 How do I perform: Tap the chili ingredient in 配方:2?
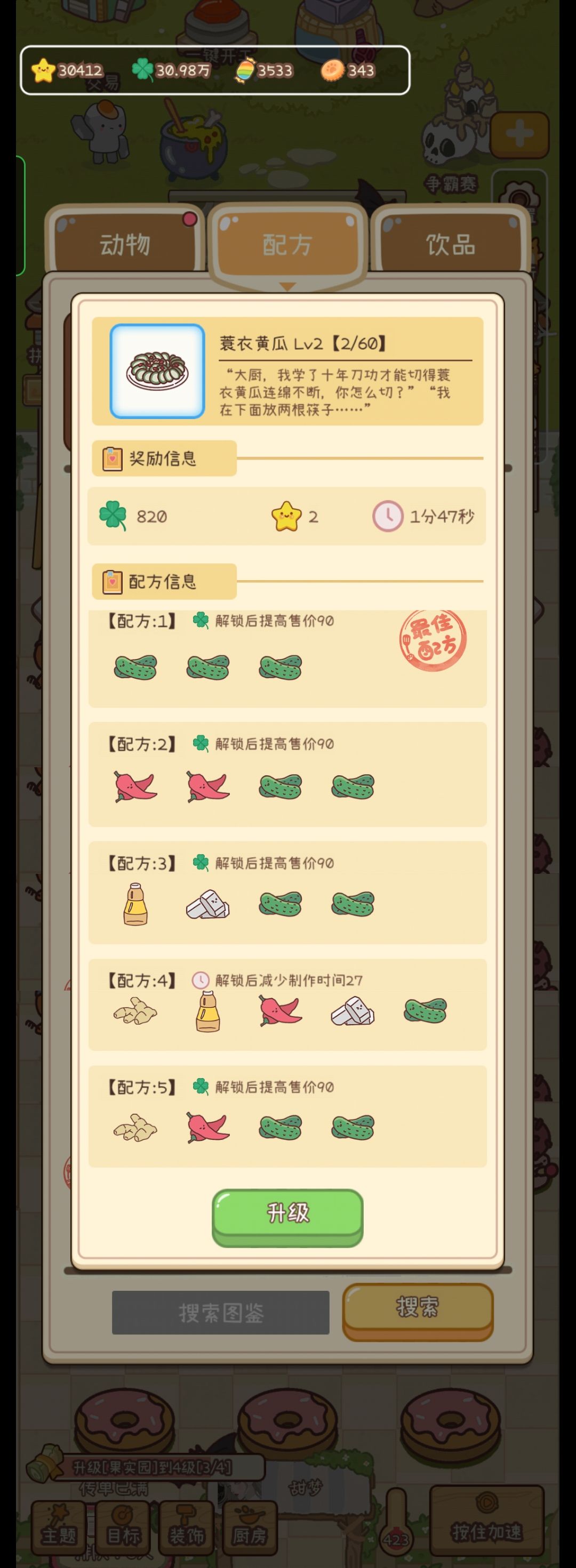[135, 785]
